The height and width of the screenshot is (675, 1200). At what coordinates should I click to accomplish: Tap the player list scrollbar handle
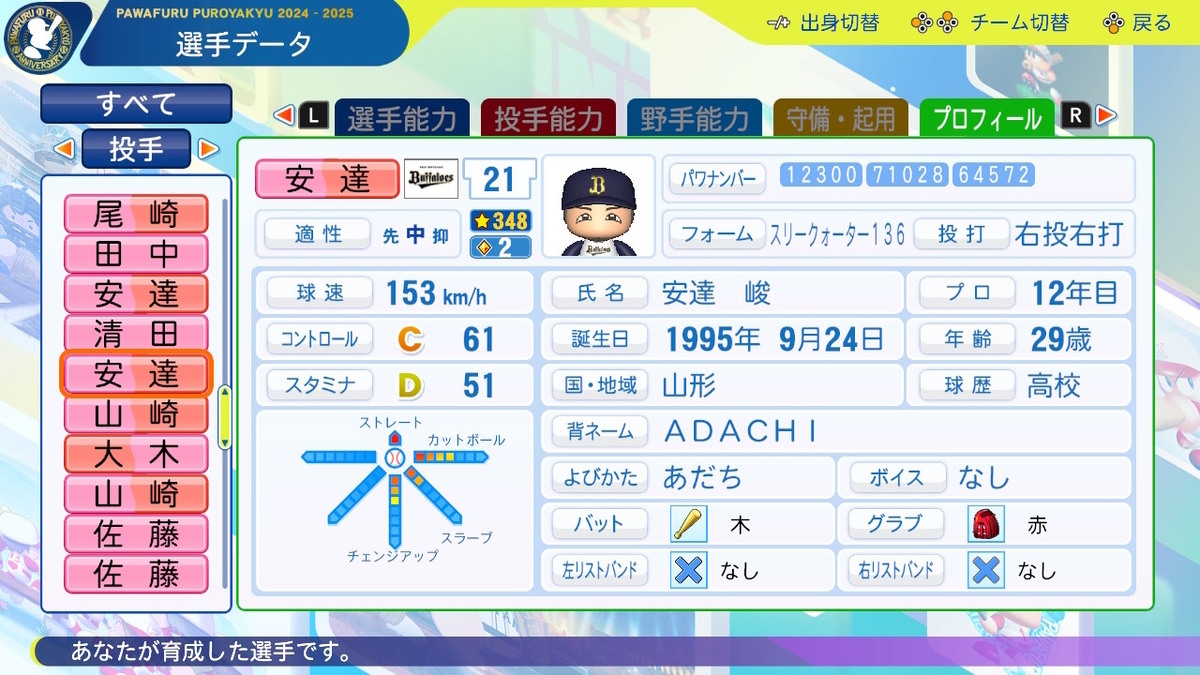pyautogui.click(x=225, y=416)
